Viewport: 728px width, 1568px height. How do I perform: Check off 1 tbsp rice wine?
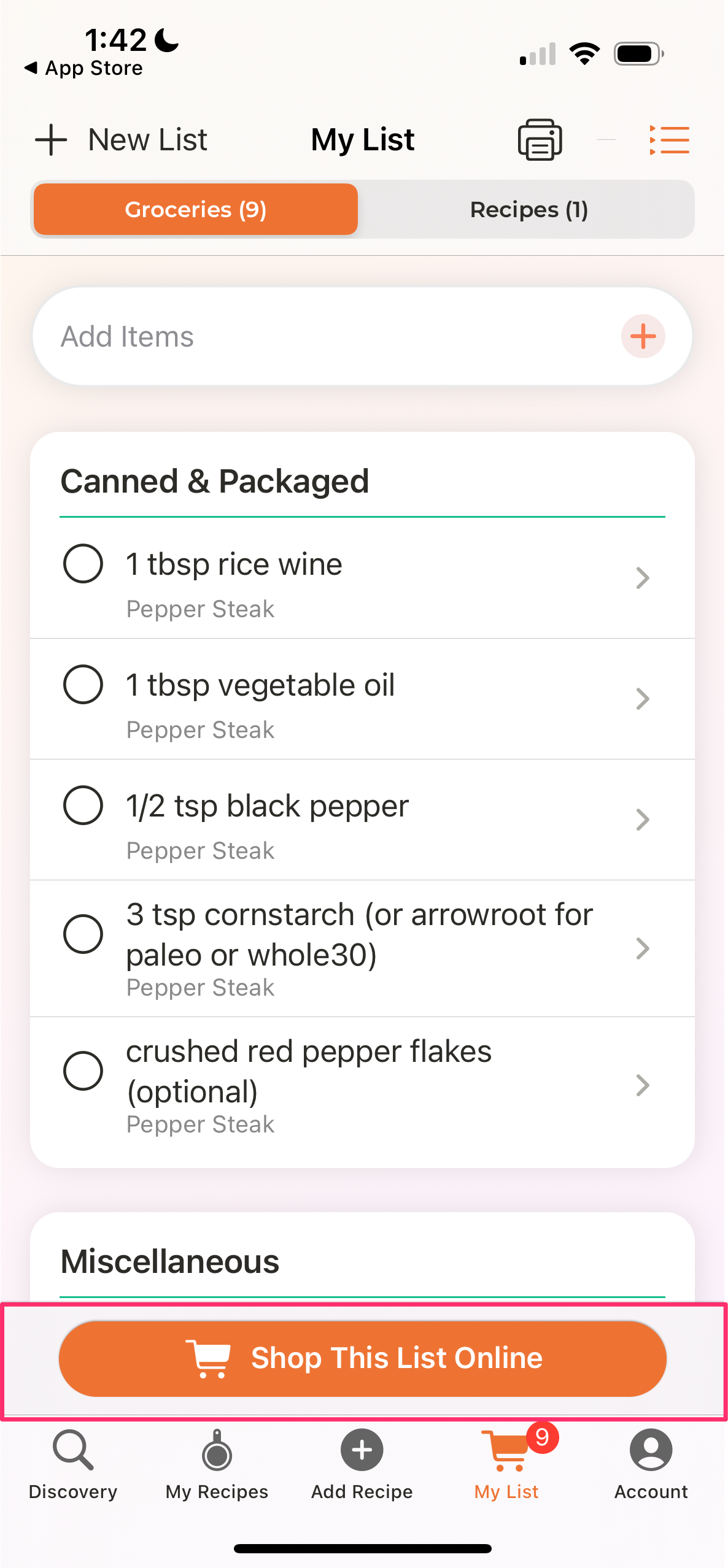(x=83, y=563)
